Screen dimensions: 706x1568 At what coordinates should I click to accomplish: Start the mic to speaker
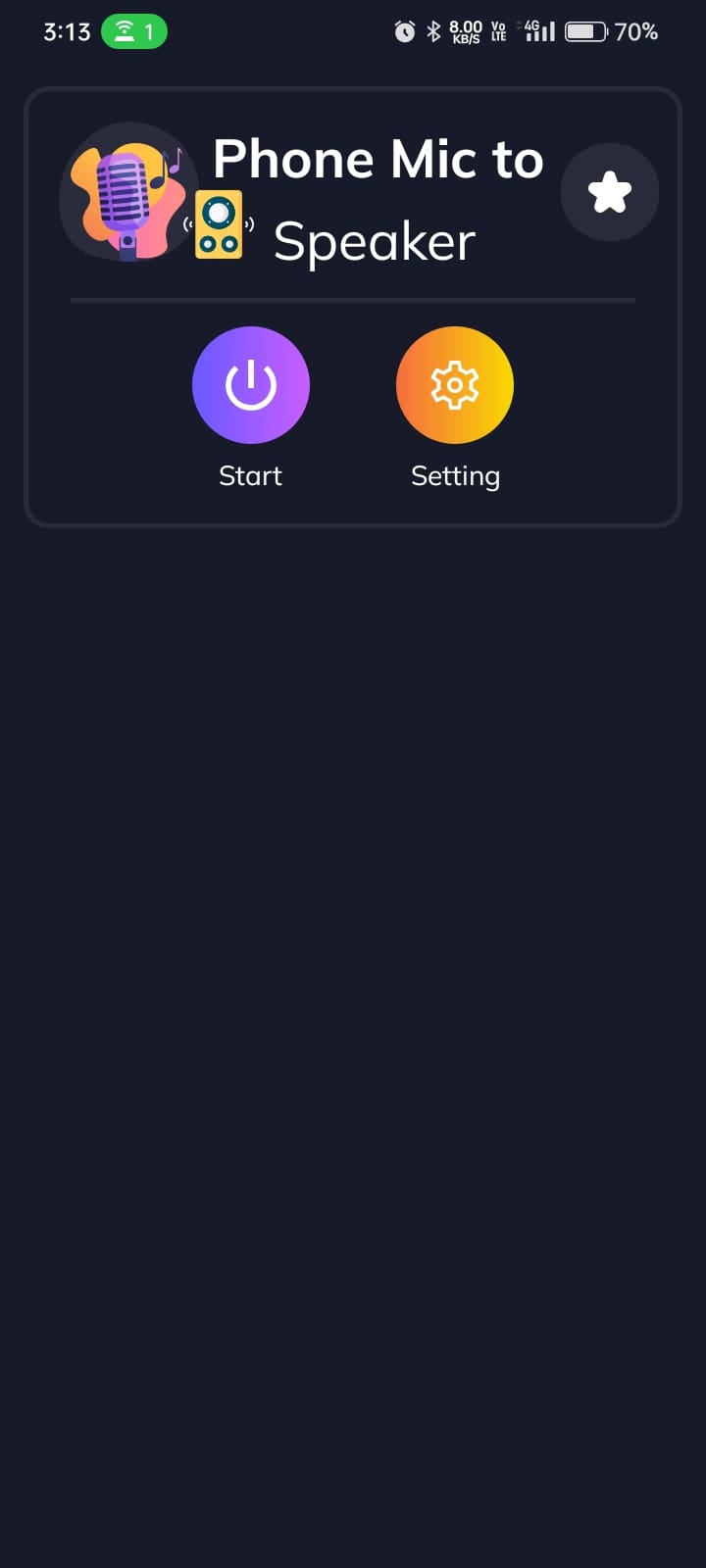pyautogui.click(x=251, y=385)
